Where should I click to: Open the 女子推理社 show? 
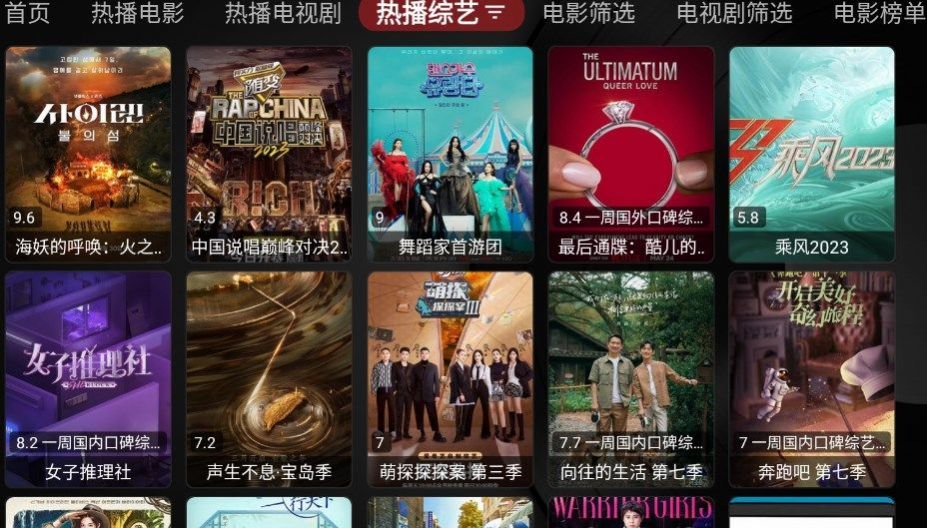(88, 378)
